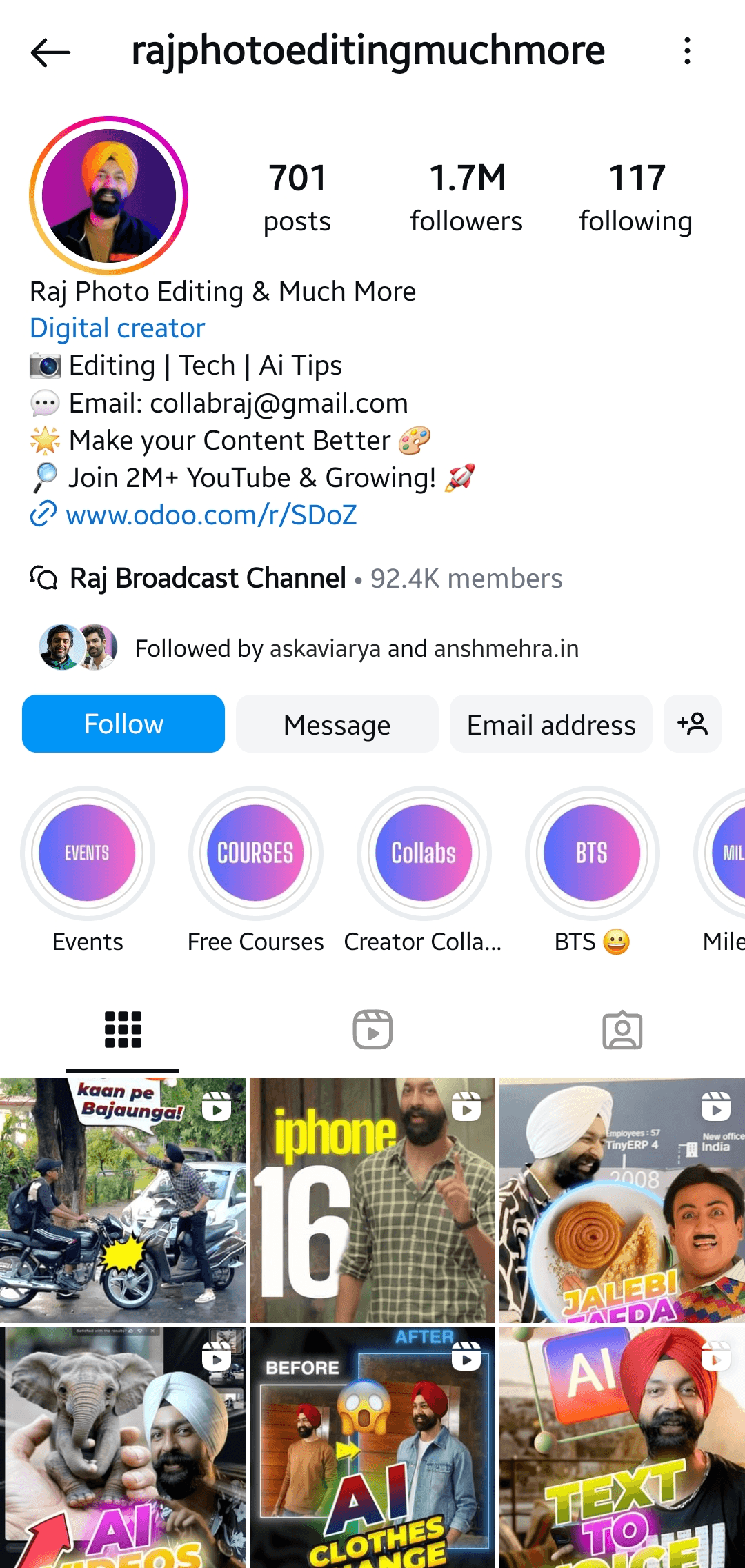Open the Creator Collabs highlight
Viewport: 745px width, 1568px height.
tap(424, 853)
